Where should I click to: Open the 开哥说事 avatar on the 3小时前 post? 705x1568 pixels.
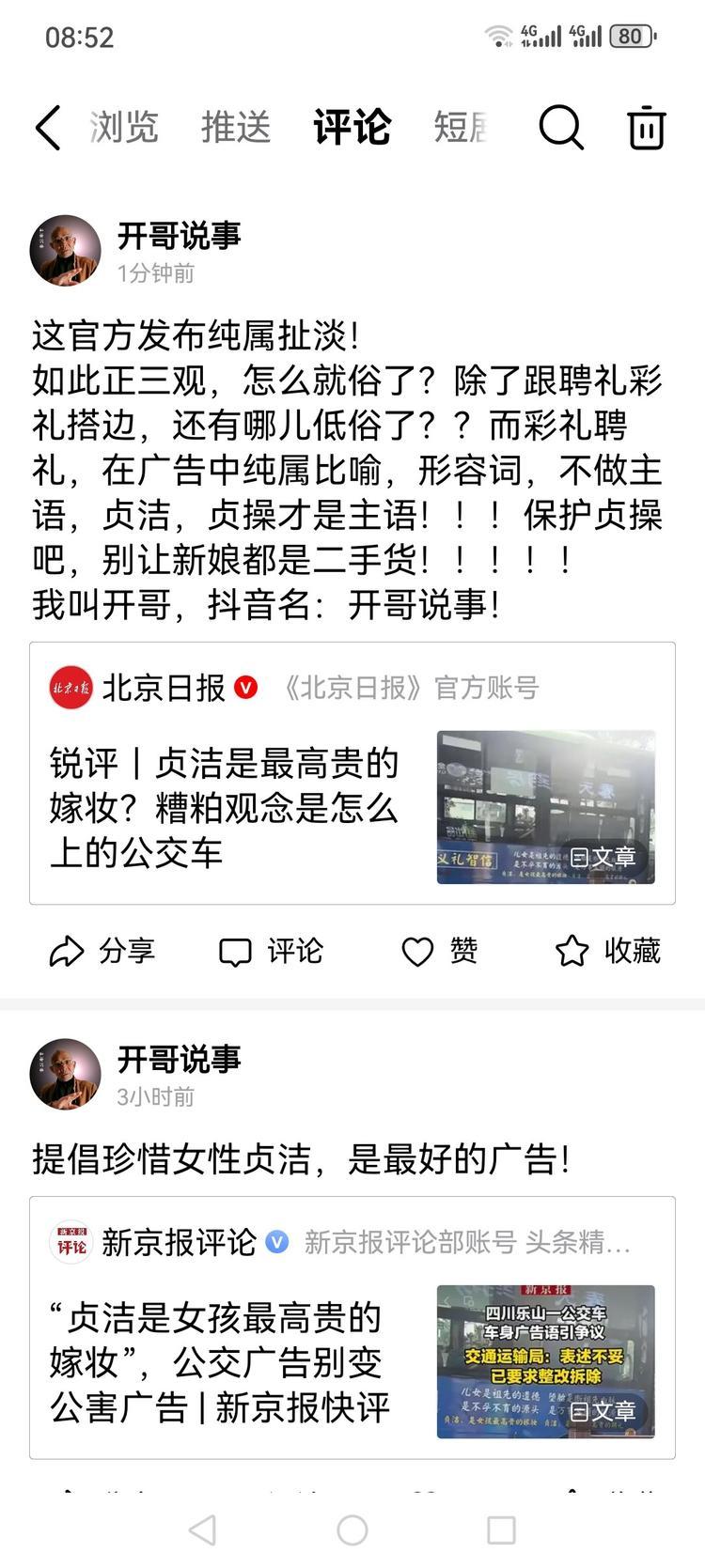(x=65, y=1074)
